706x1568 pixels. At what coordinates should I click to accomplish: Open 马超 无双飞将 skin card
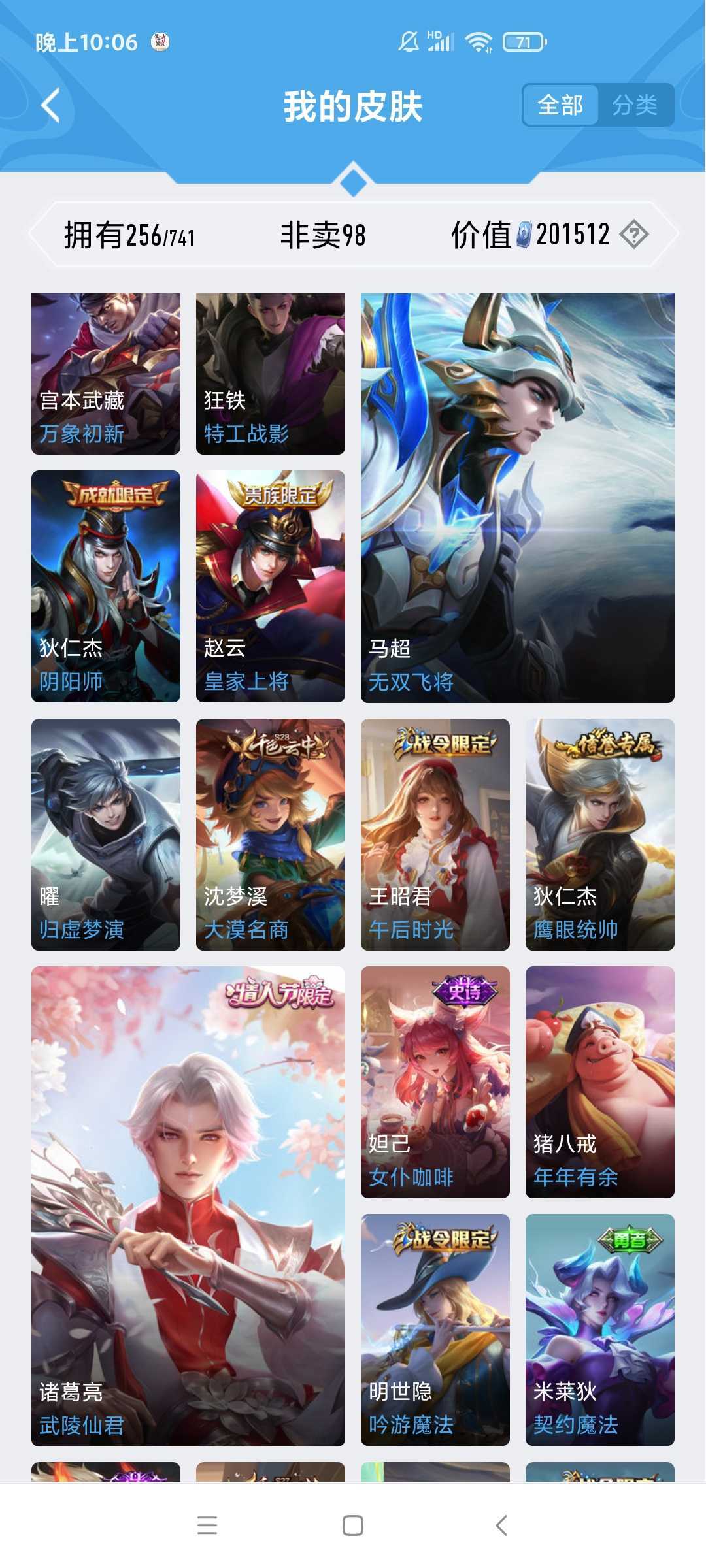(x=517, y=498)
